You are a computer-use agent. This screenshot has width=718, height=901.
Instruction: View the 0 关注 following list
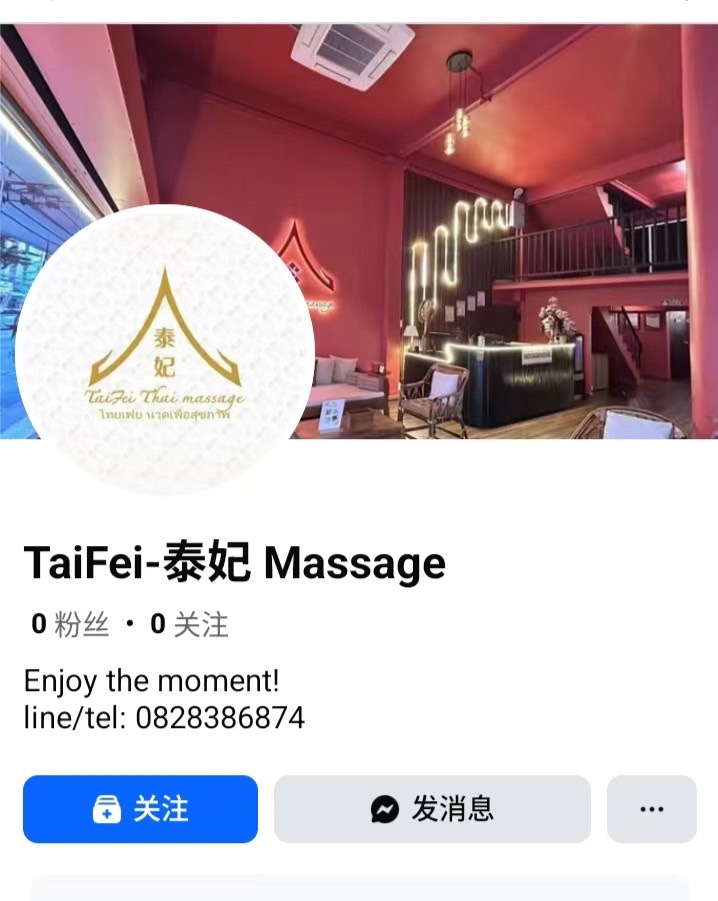pyautogui.click(x=190, y=625)
